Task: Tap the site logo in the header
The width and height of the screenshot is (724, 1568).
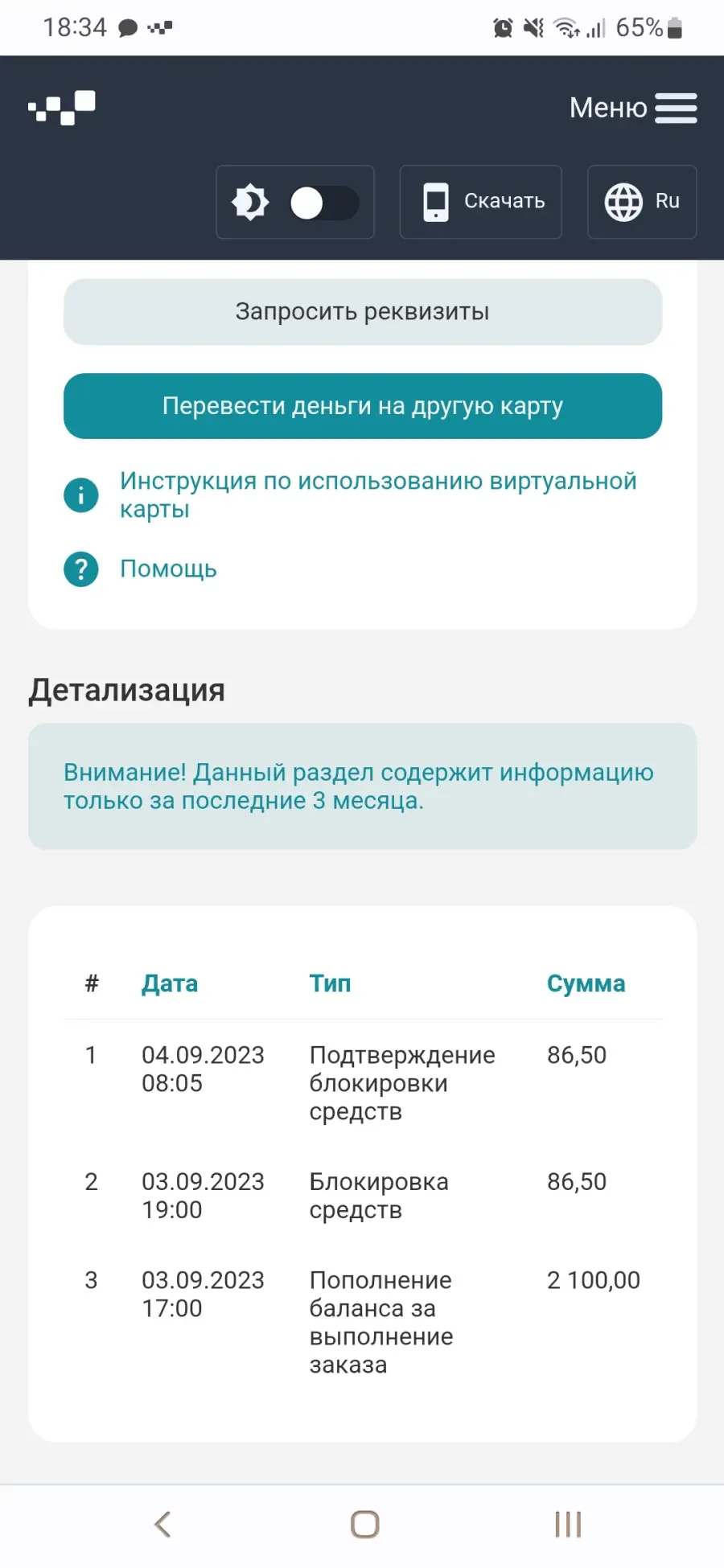Action: [62, 108]
